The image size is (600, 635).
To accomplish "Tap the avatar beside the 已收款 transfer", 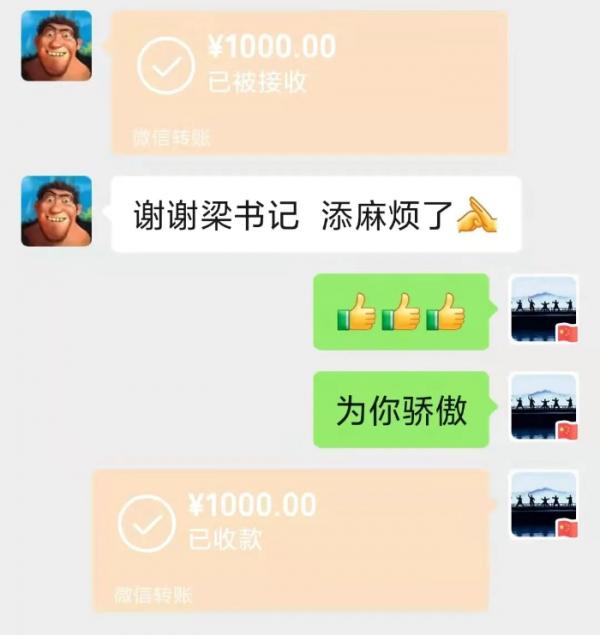I will [544, 505].
